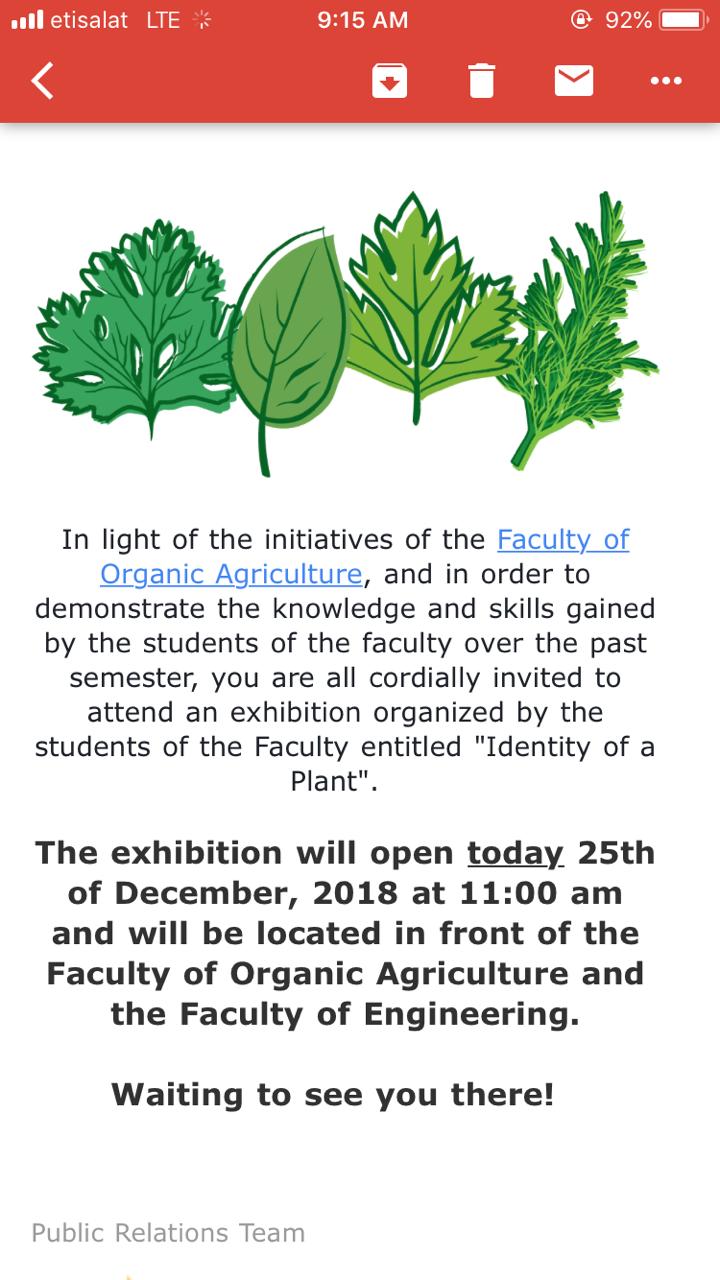Mark this email as unread
The height and width of the screenshot is (1280, 720).
[x=573, y=81]
